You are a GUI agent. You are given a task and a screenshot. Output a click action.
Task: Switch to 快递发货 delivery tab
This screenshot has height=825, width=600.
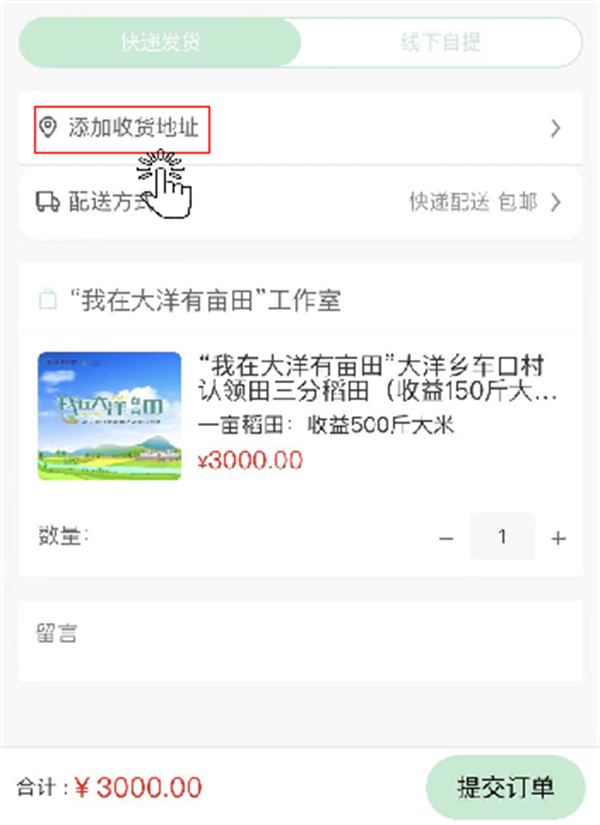160,42
